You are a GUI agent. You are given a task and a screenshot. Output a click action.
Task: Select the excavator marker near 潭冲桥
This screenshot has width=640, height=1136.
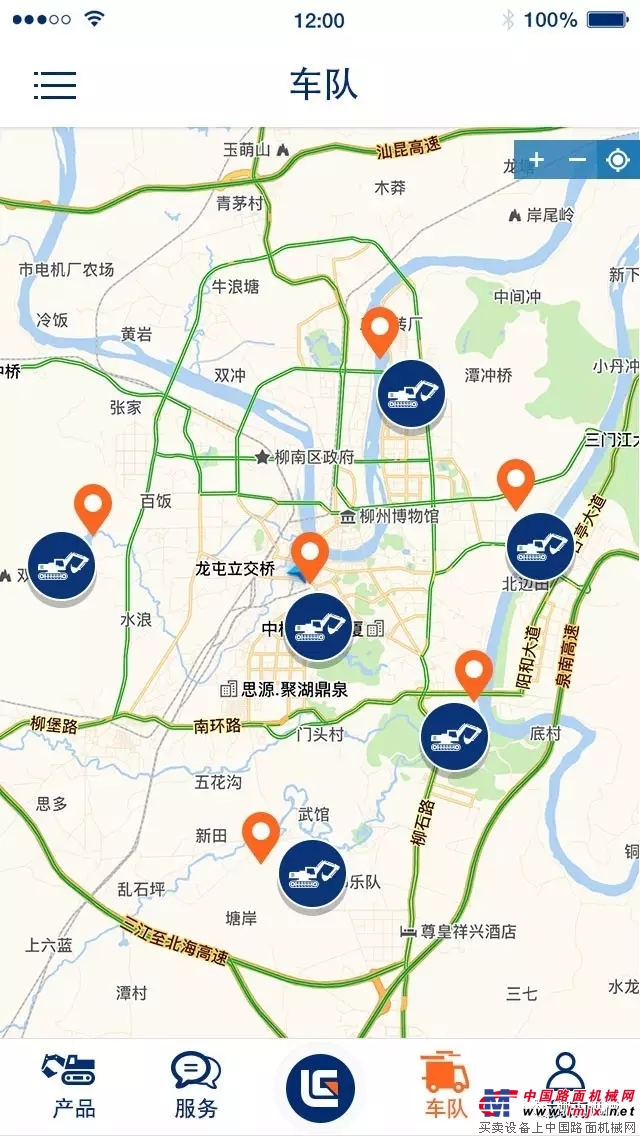[411, 394]
